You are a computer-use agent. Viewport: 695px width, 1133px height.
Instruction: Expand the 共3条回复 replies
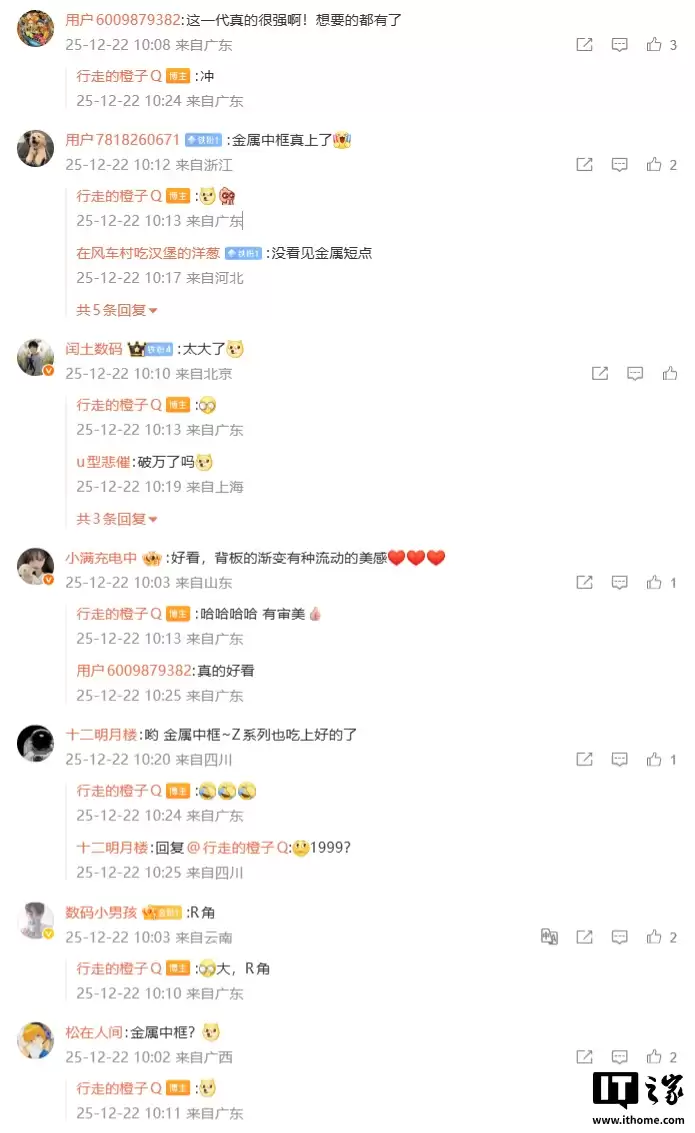[x=117, y=519]
